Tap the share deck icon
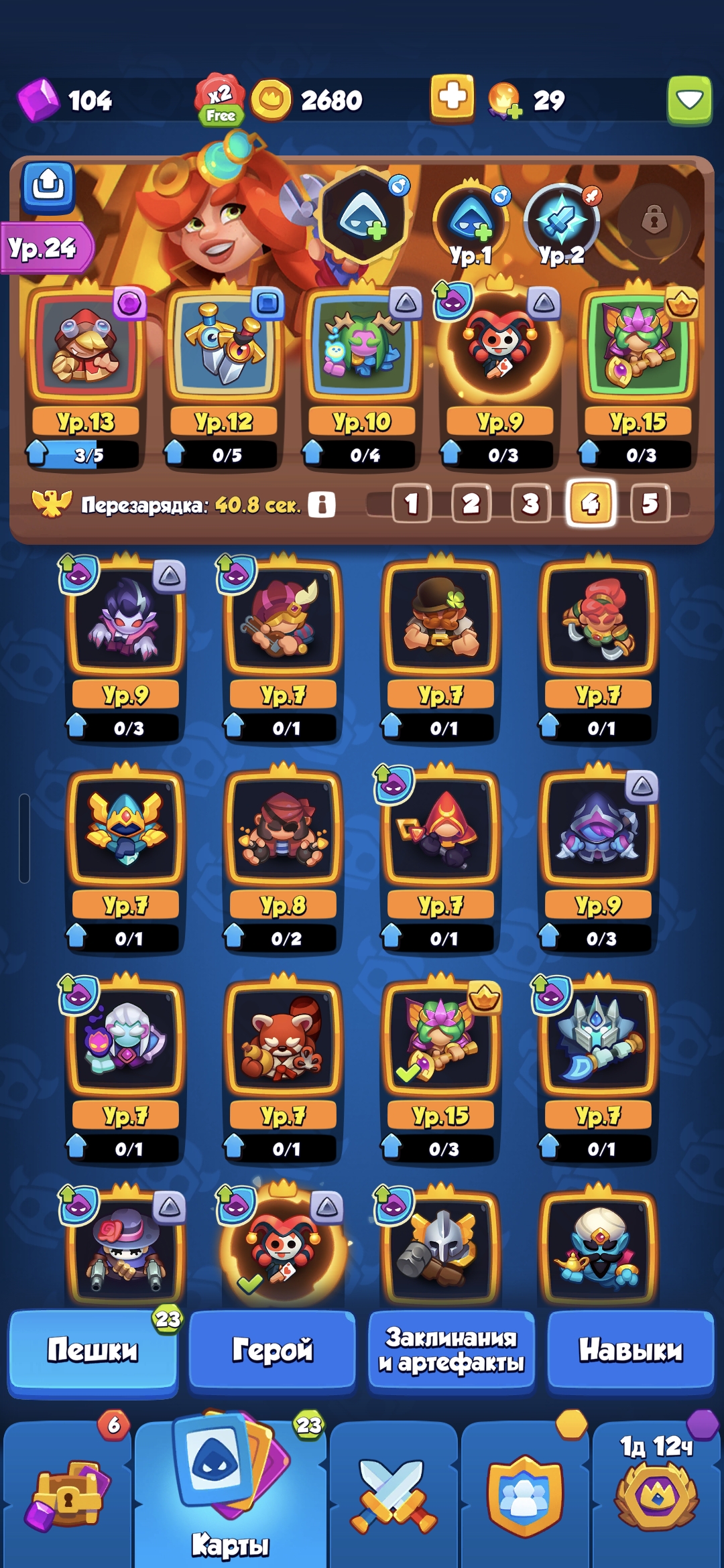 point(48,186)
